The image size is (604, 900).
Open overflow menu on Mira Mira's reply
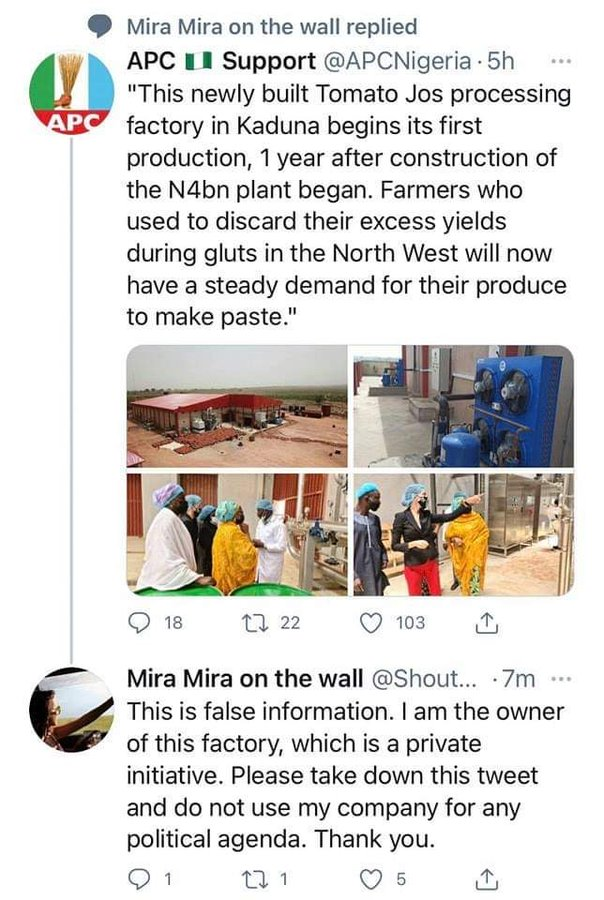point(561,679)
